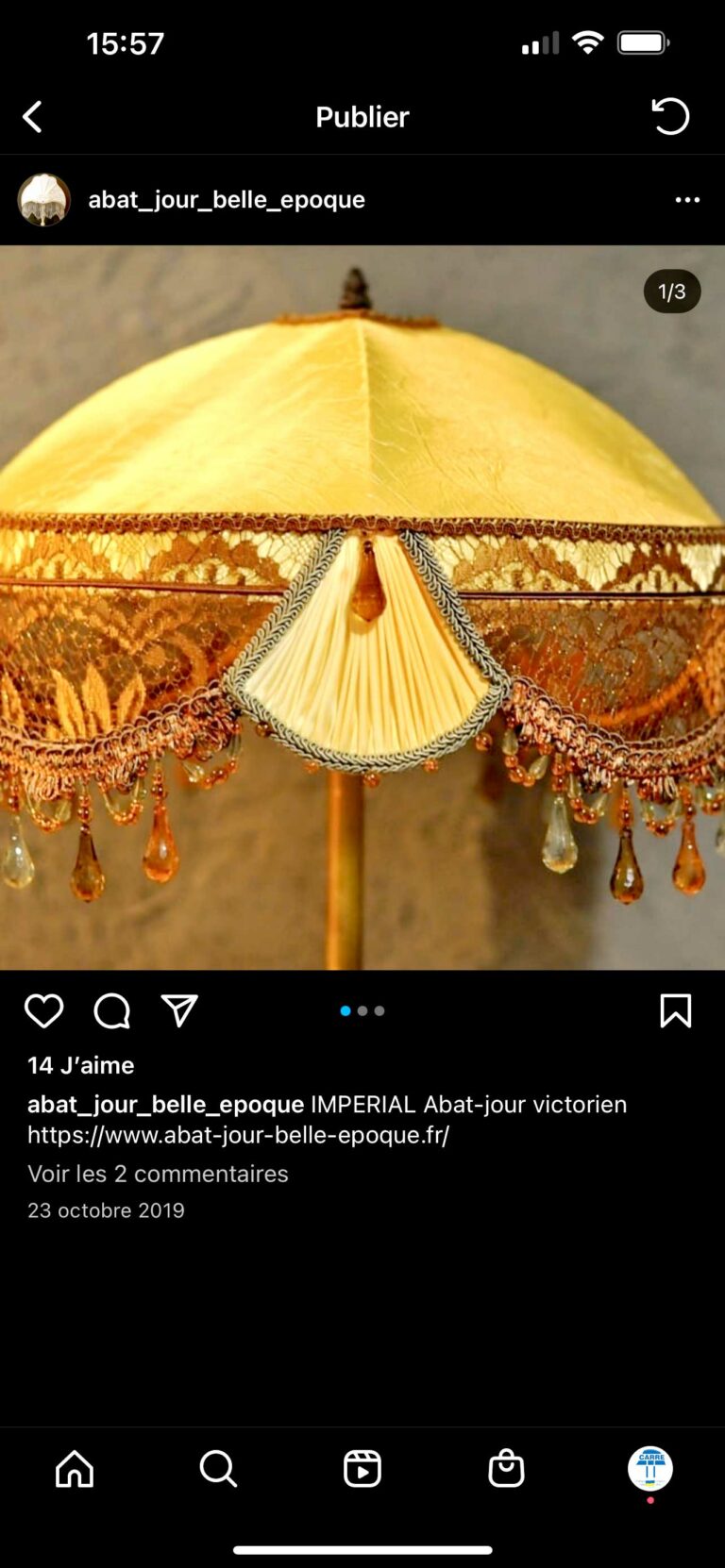This screenshot has width=725, height=1568.
Task: Open your profile tab avatar
Action: coord(650,1469)
